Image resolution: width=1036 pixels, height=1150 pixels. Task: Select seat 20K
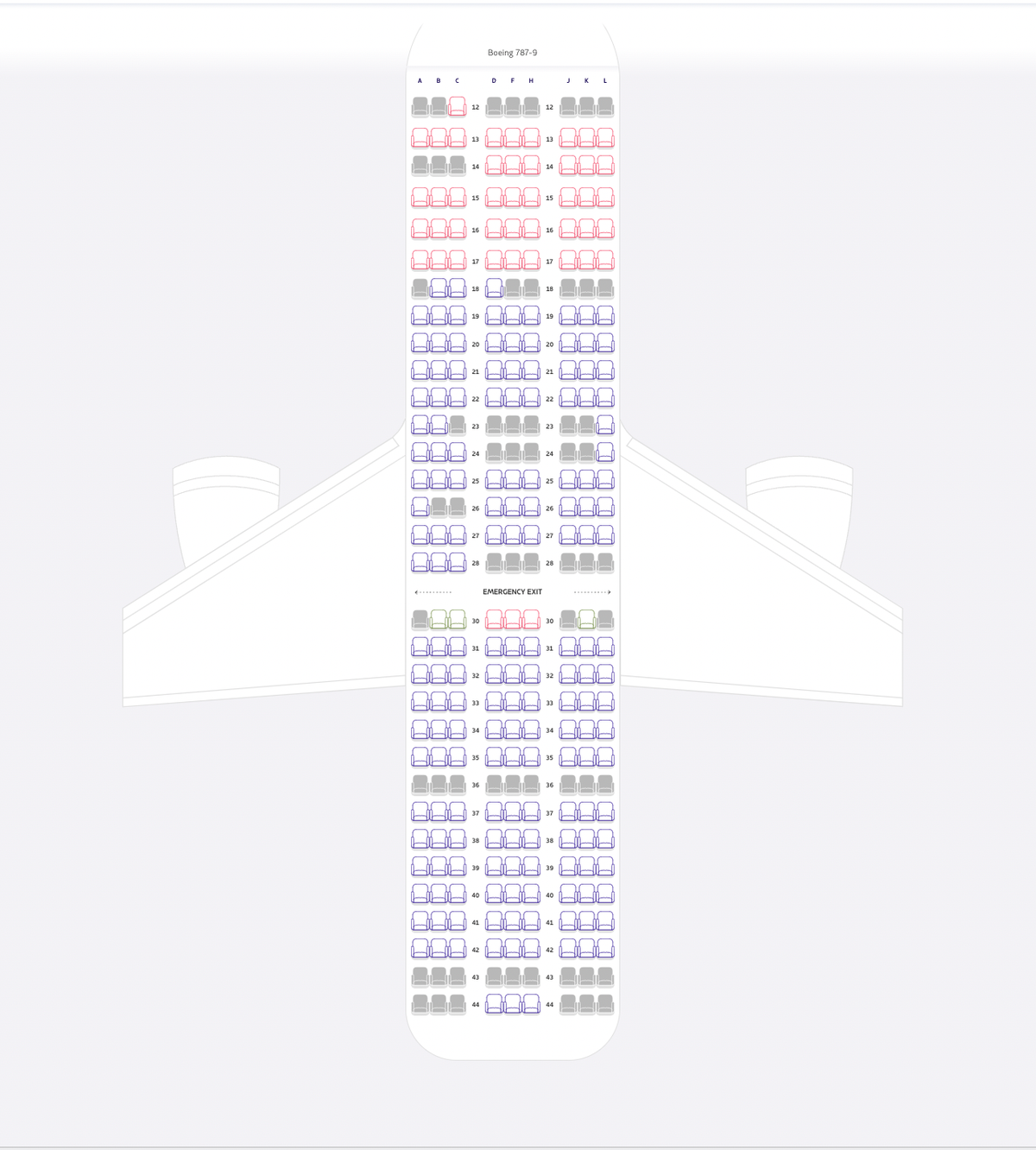pos(587,344)
